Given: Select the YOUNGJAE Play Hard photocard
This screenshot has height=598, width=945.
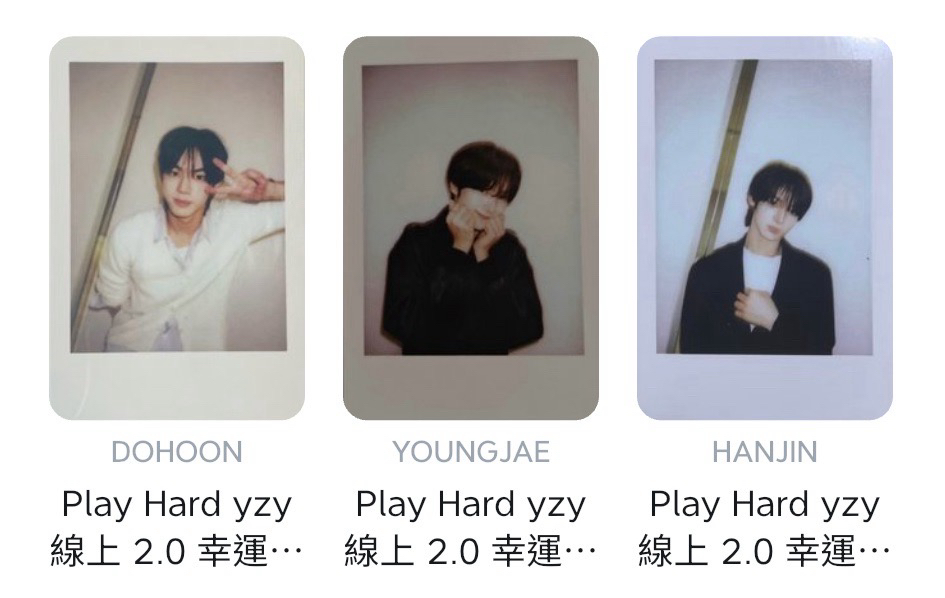Looking at the screenshot, I should (471, 228).
